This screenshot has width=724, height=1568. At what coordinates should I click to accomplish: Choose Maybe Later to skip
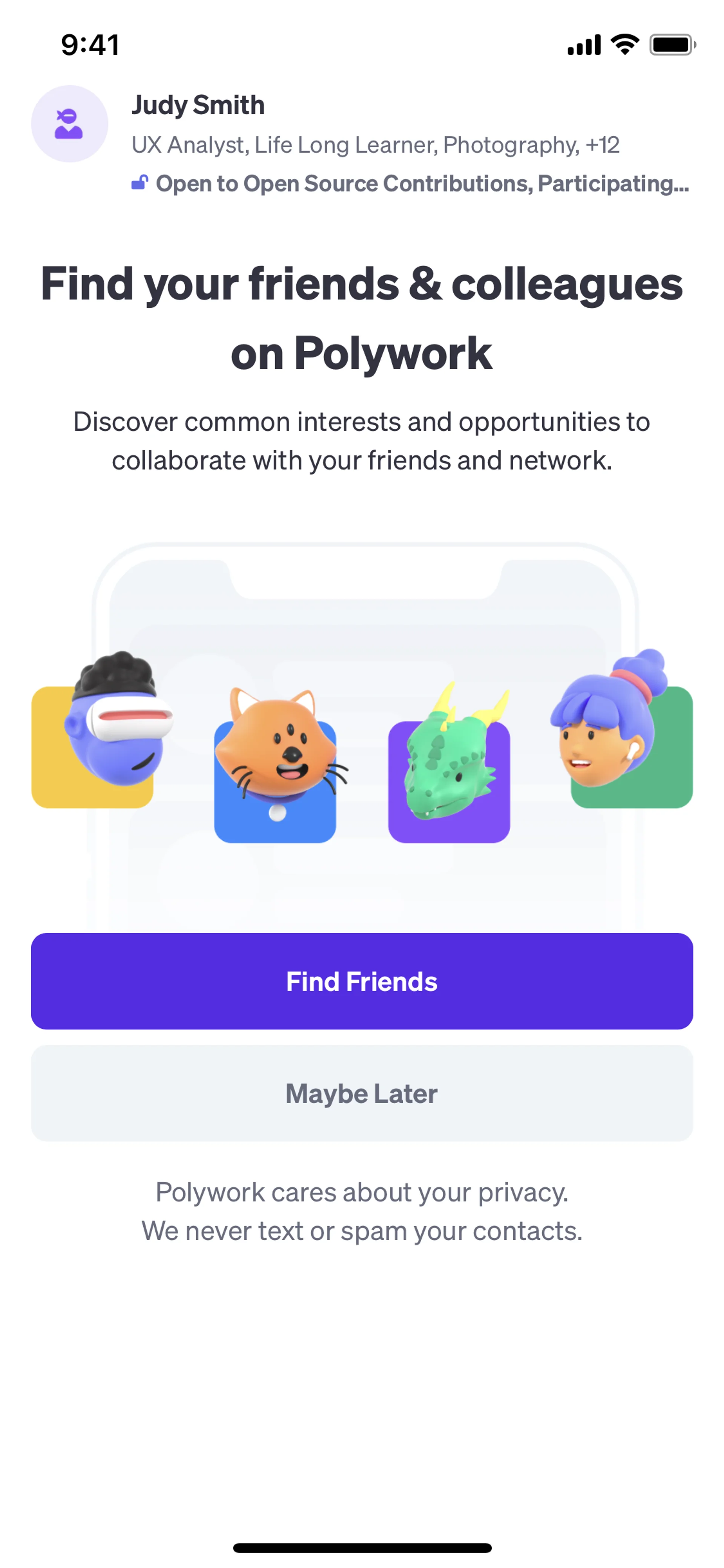362,1093
